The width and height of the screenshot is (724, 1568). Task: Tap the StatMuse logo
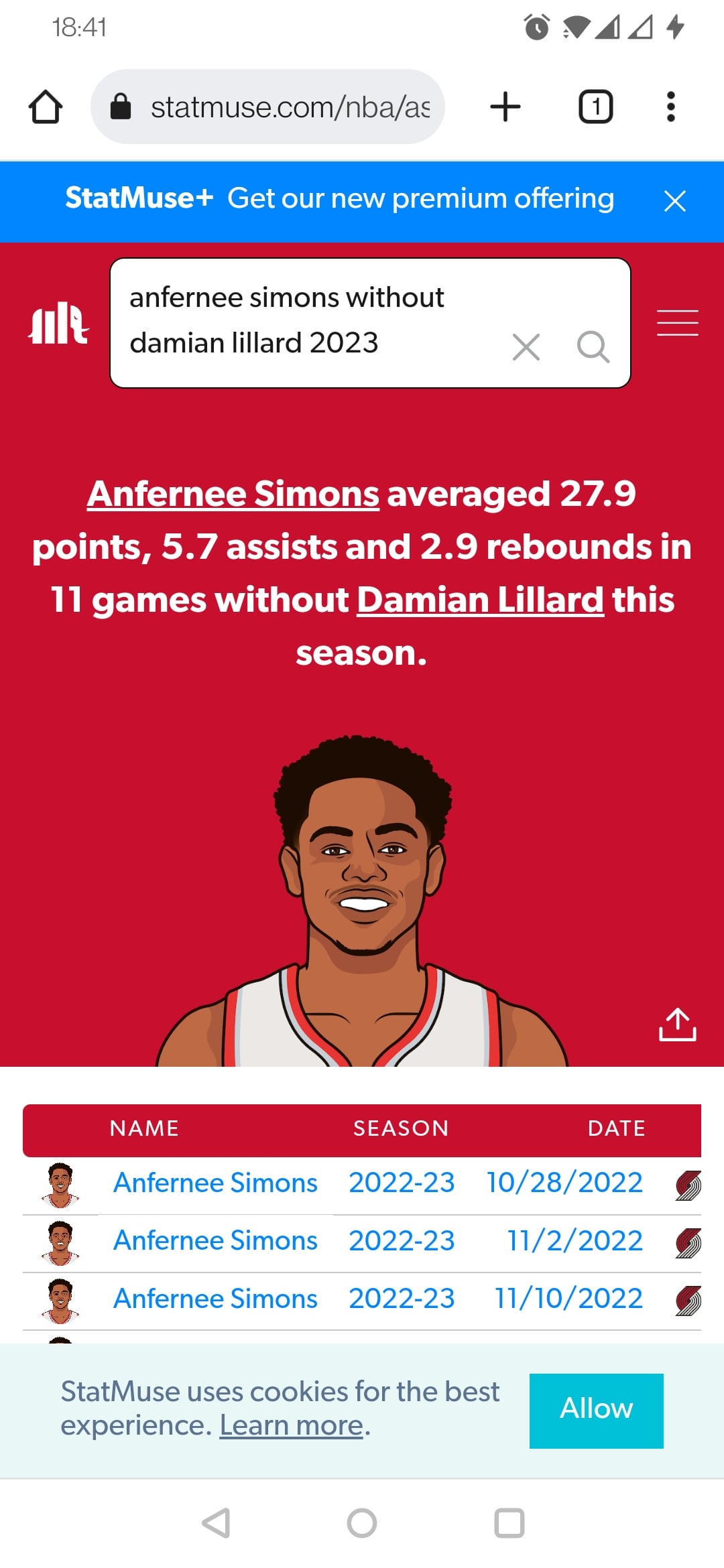58,323
